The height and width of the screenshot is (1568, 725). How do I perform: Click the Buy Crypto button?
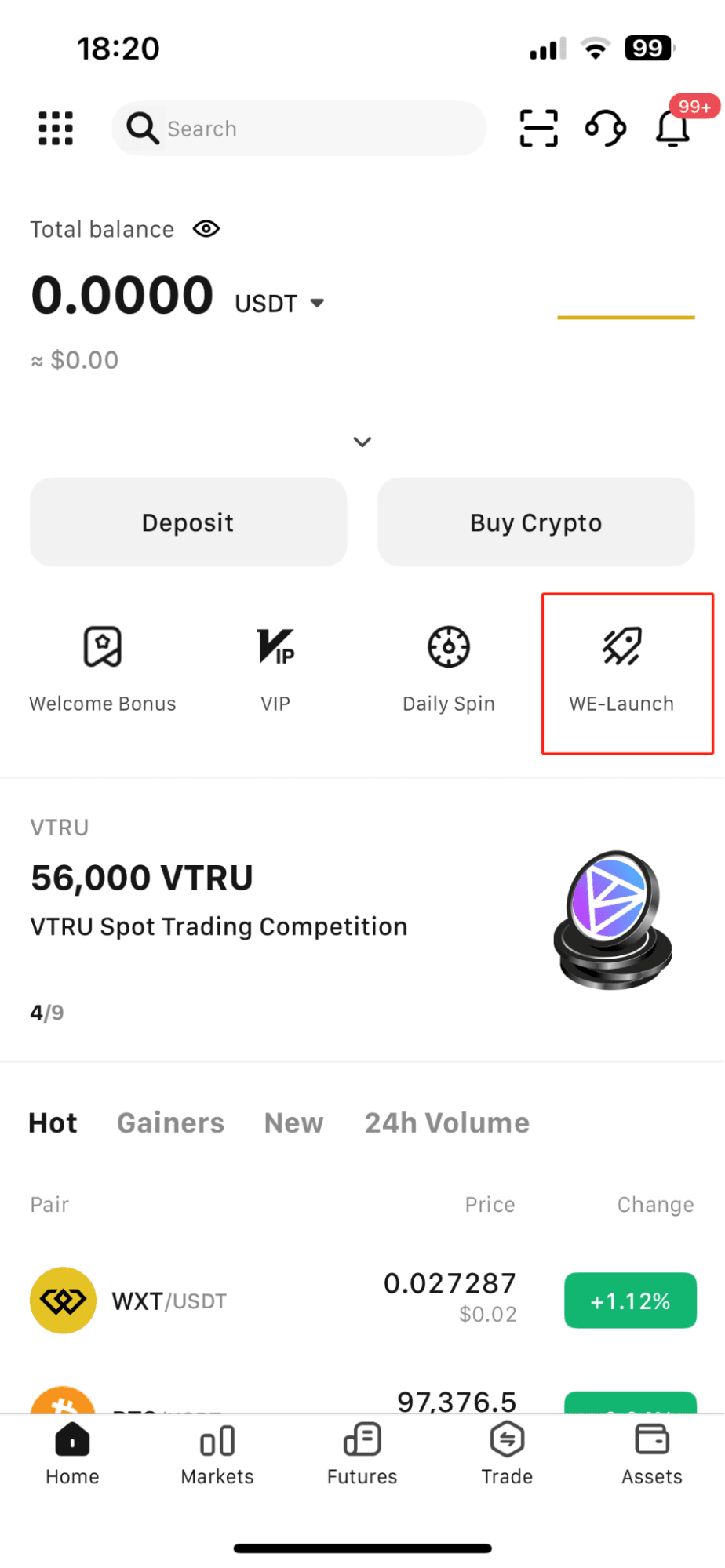coord(536,522)
